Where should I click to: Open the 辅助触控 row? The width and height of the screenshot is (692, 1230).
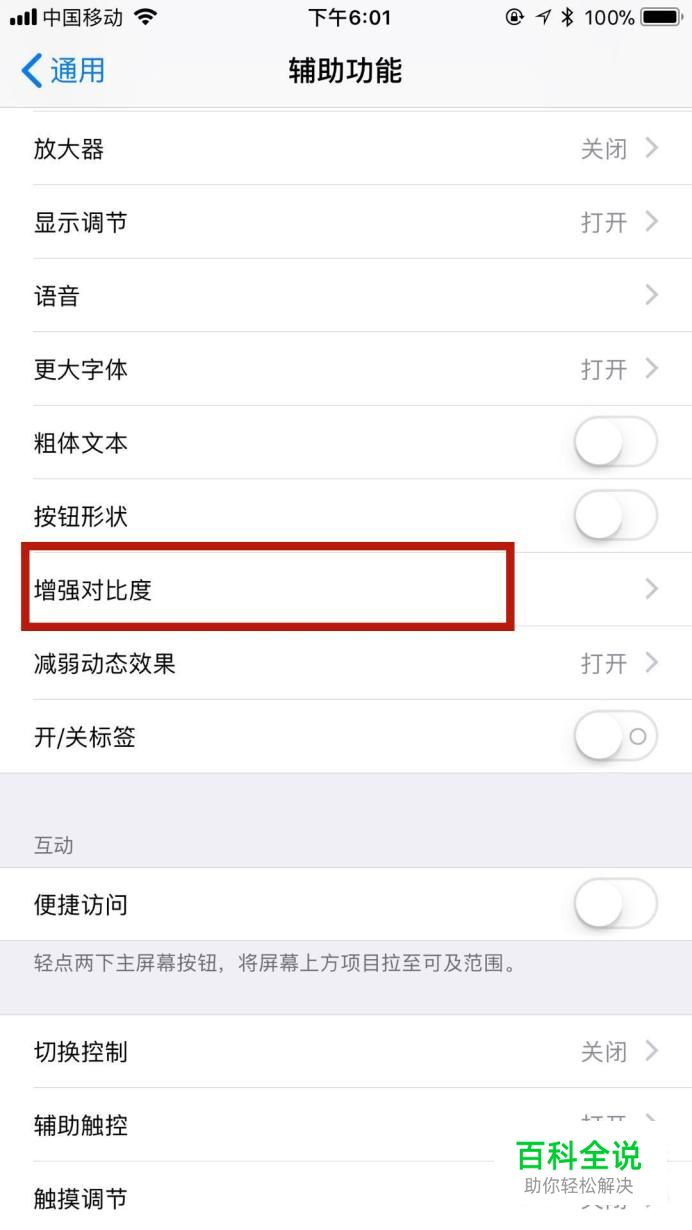(x=346, y=1125)
